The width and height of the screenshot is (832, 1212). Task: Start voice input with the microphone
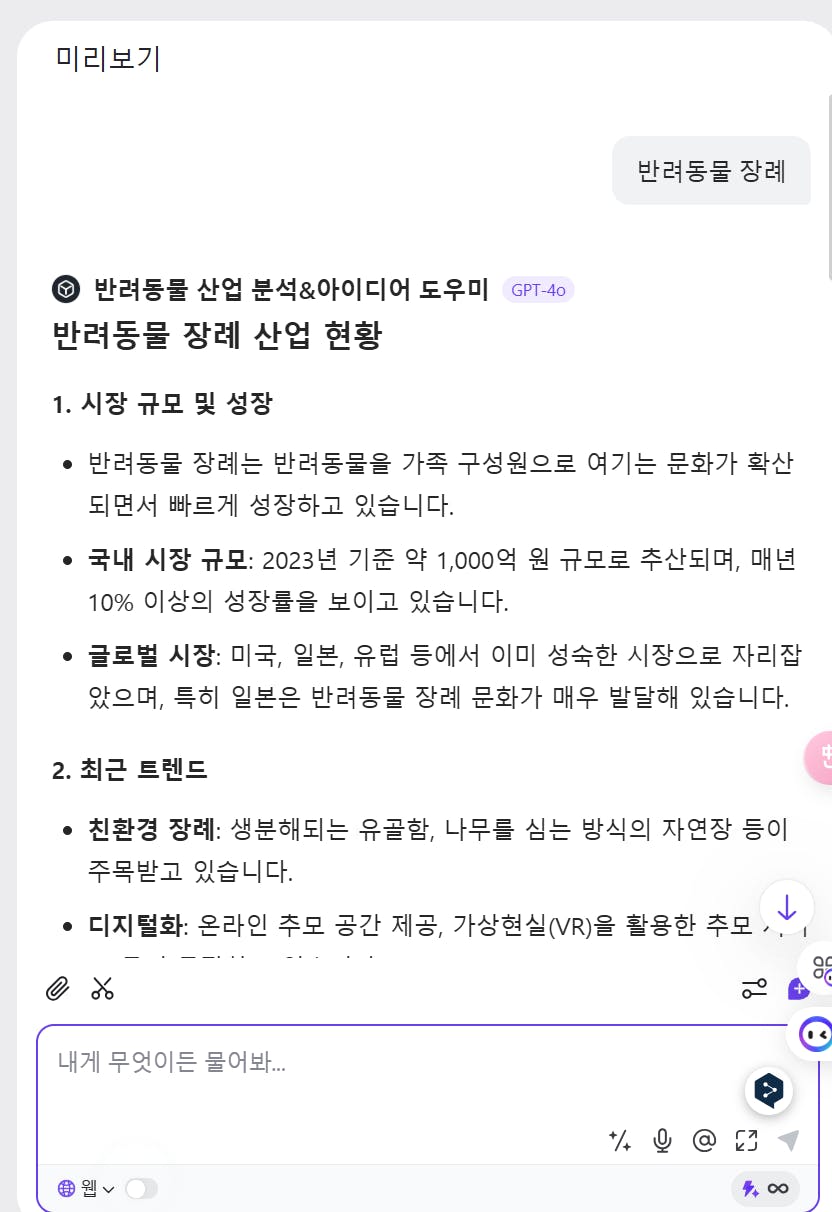point(662,1141)
